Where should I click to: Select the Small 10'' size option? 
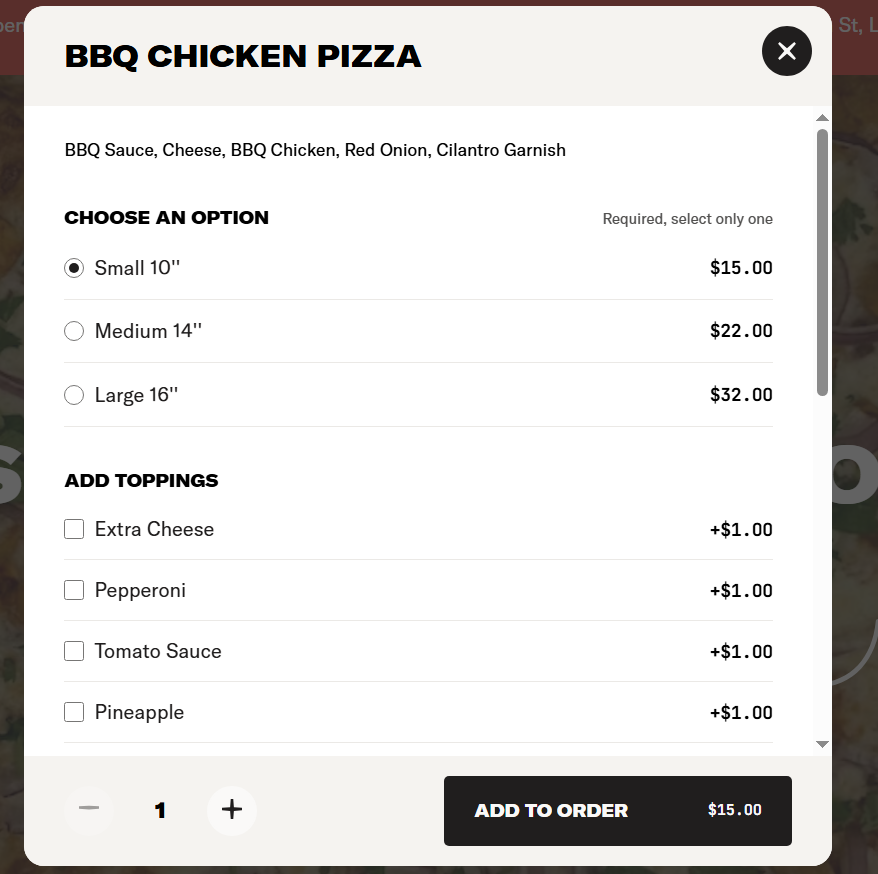[x=74, y=268]
